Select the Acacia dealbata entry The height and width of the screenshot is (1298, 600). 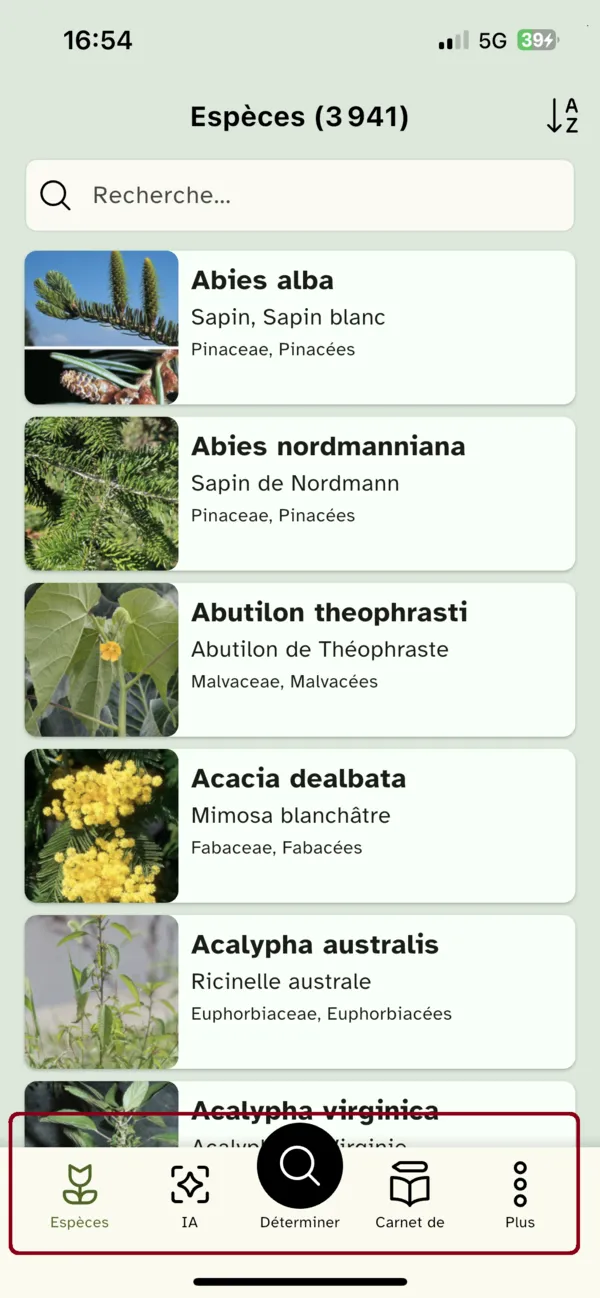point(300,825)
